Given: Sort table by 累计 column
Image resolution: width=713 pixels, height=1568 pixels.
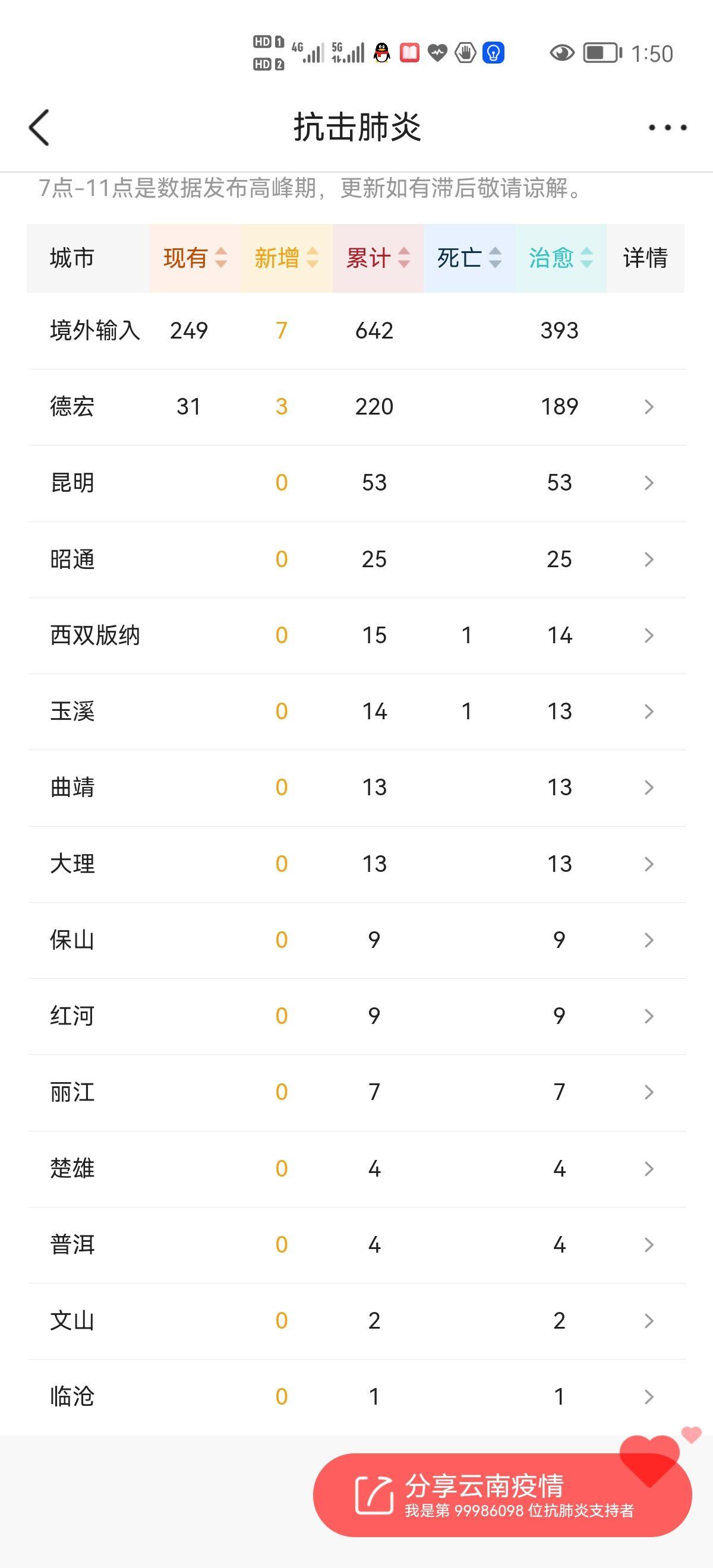Looking at the screenshot, I should 378,258.
